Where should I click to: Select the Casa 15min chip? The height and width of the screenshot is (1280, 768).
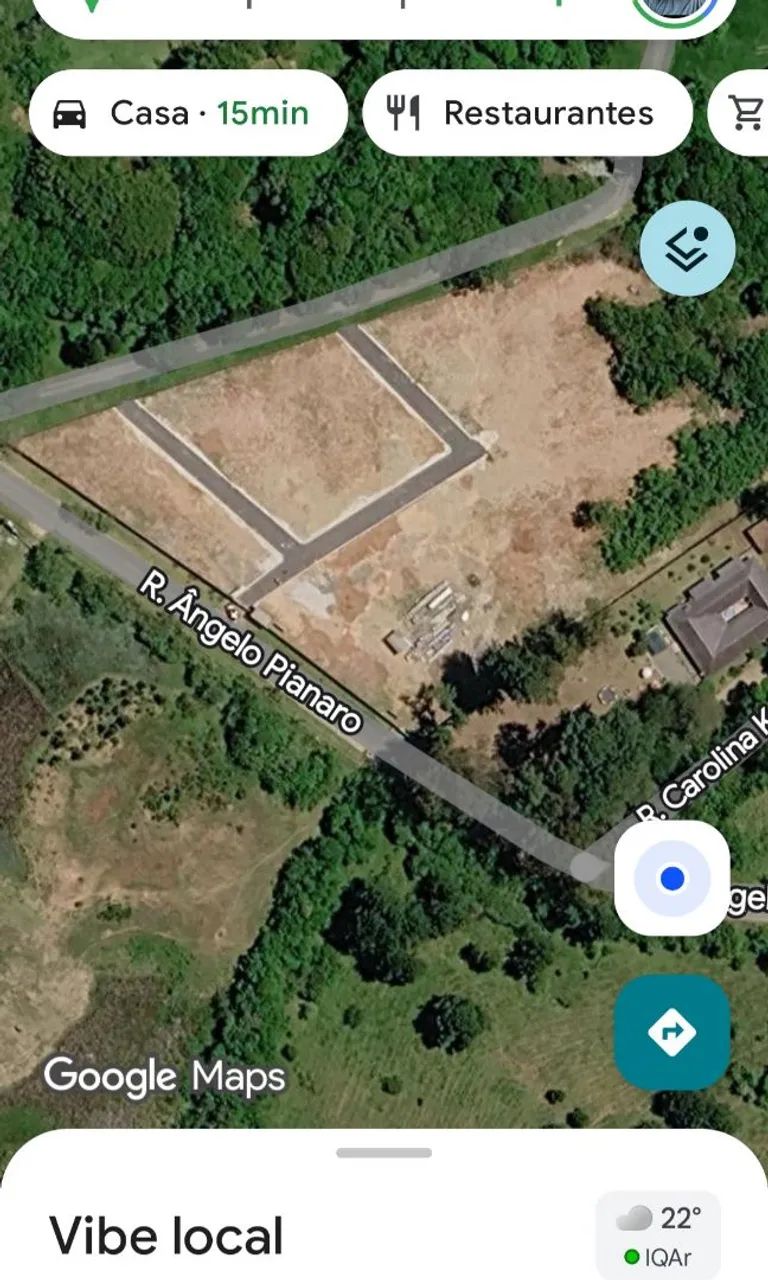click(188, 113)
